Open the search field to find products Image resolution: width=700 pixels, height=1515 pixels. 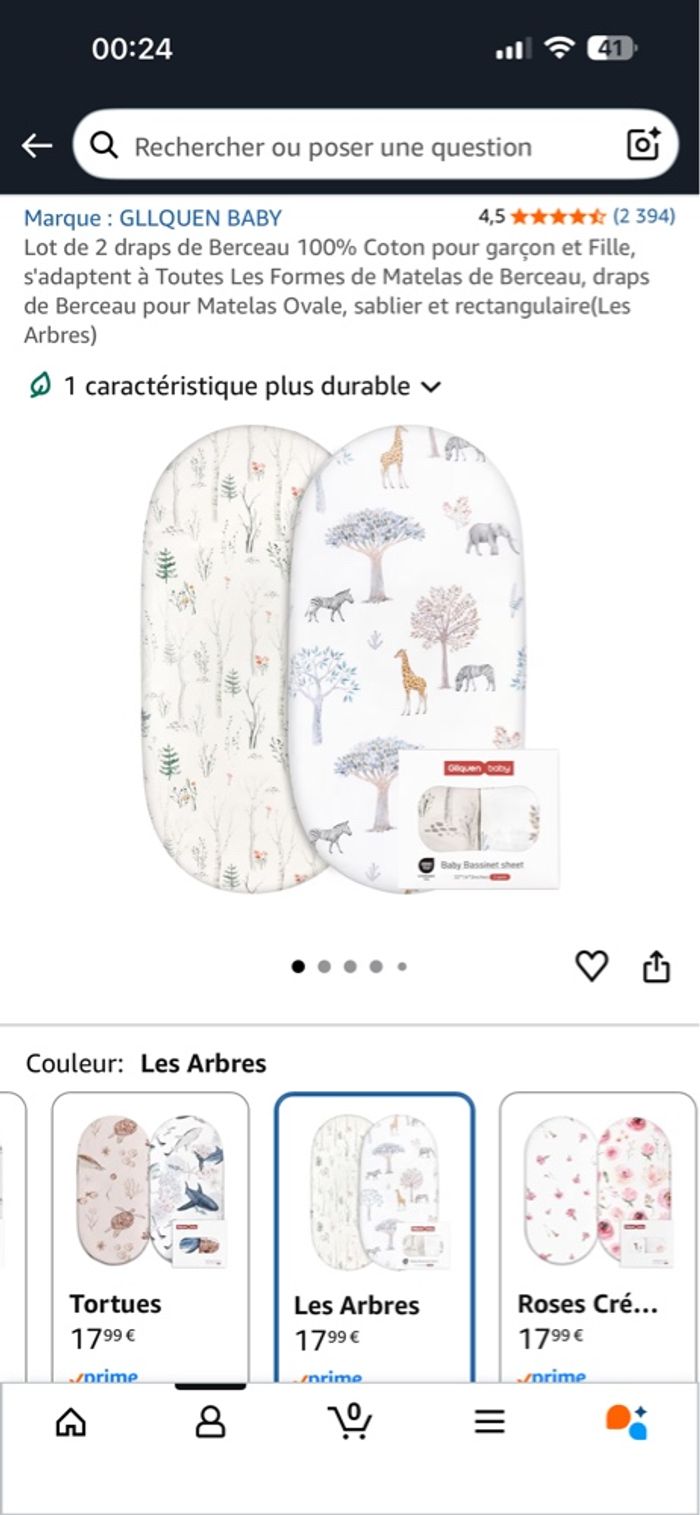[x=340, y=146]
